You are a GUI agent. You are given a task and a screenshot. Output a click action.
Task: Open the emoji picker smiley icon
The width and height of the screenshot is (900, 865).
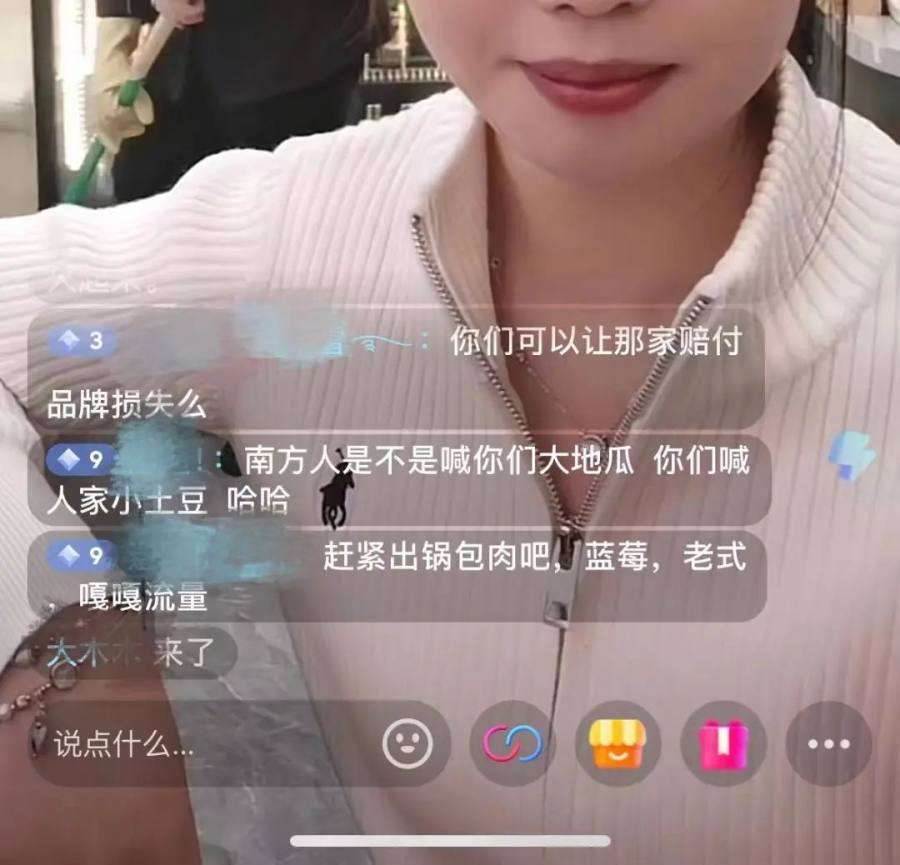click(408, 744)
